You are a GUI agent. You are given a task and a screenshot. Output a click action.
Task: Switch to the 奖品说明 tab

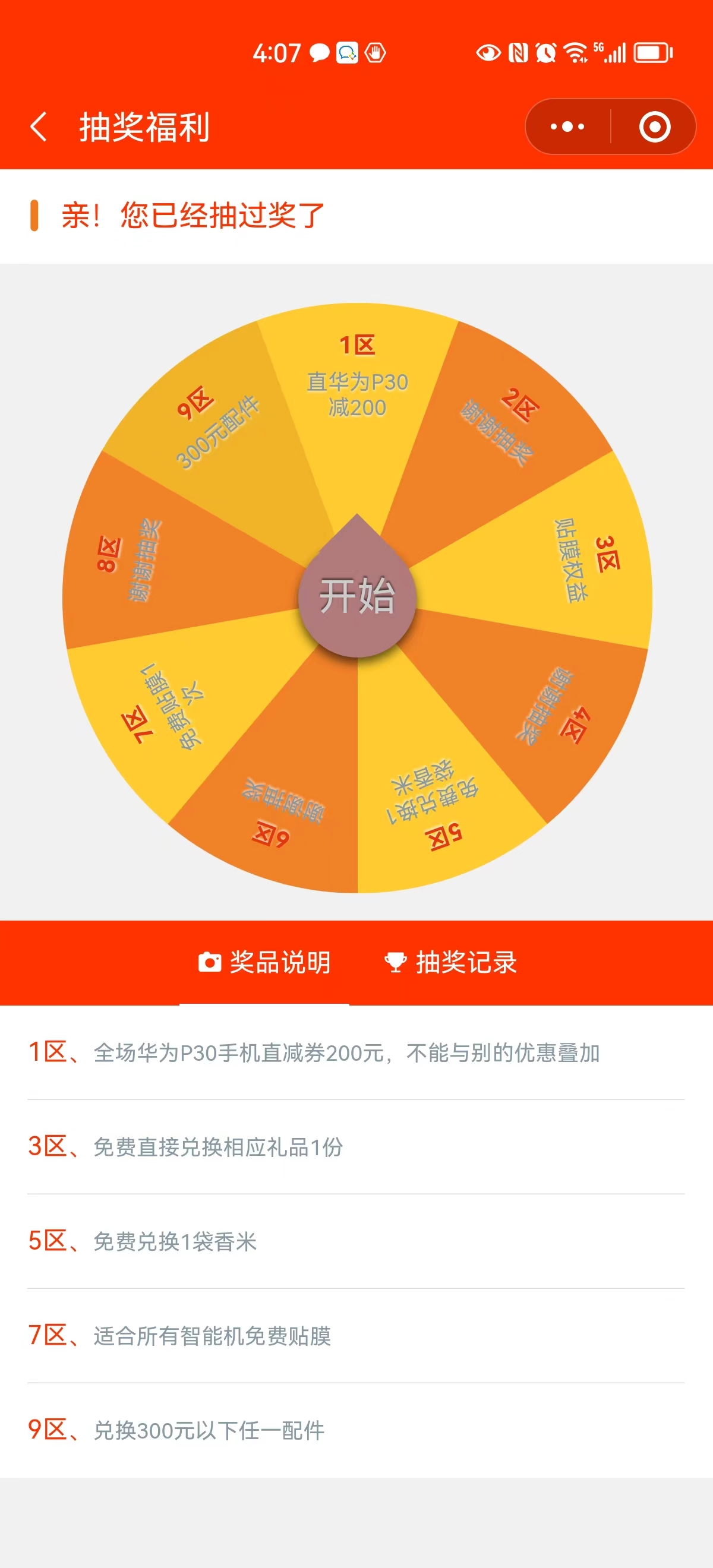pyautogui.click(x=264, y=962)
